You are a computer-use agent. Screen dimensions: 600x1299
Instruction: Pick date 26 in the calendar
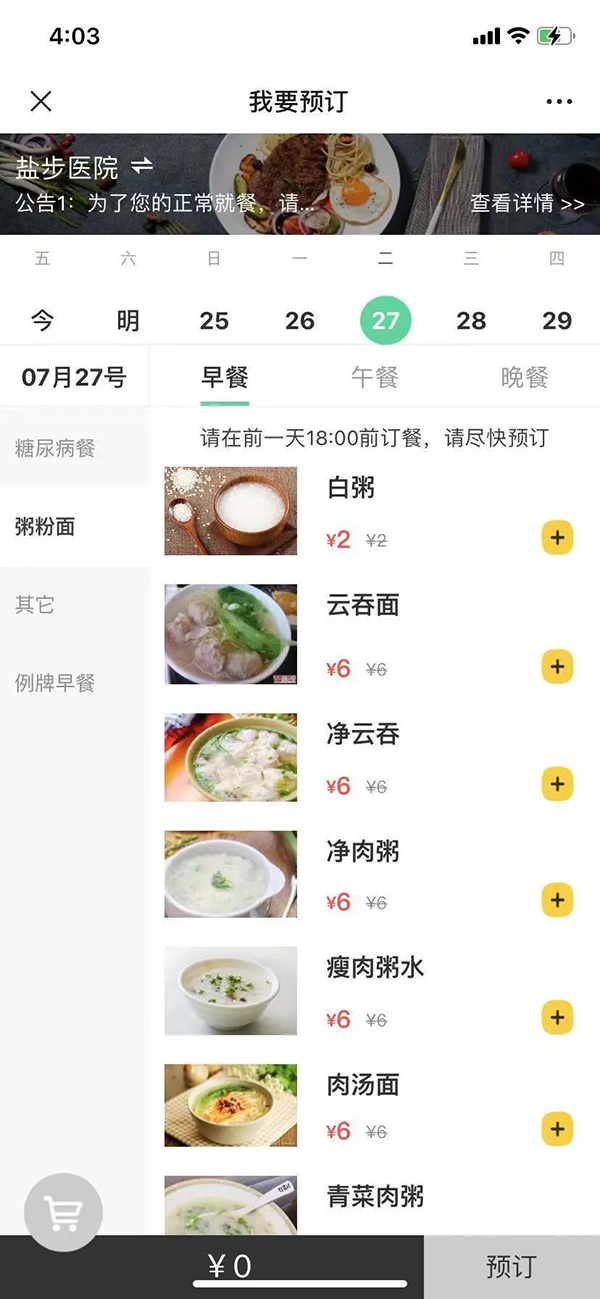coord(300,321)
